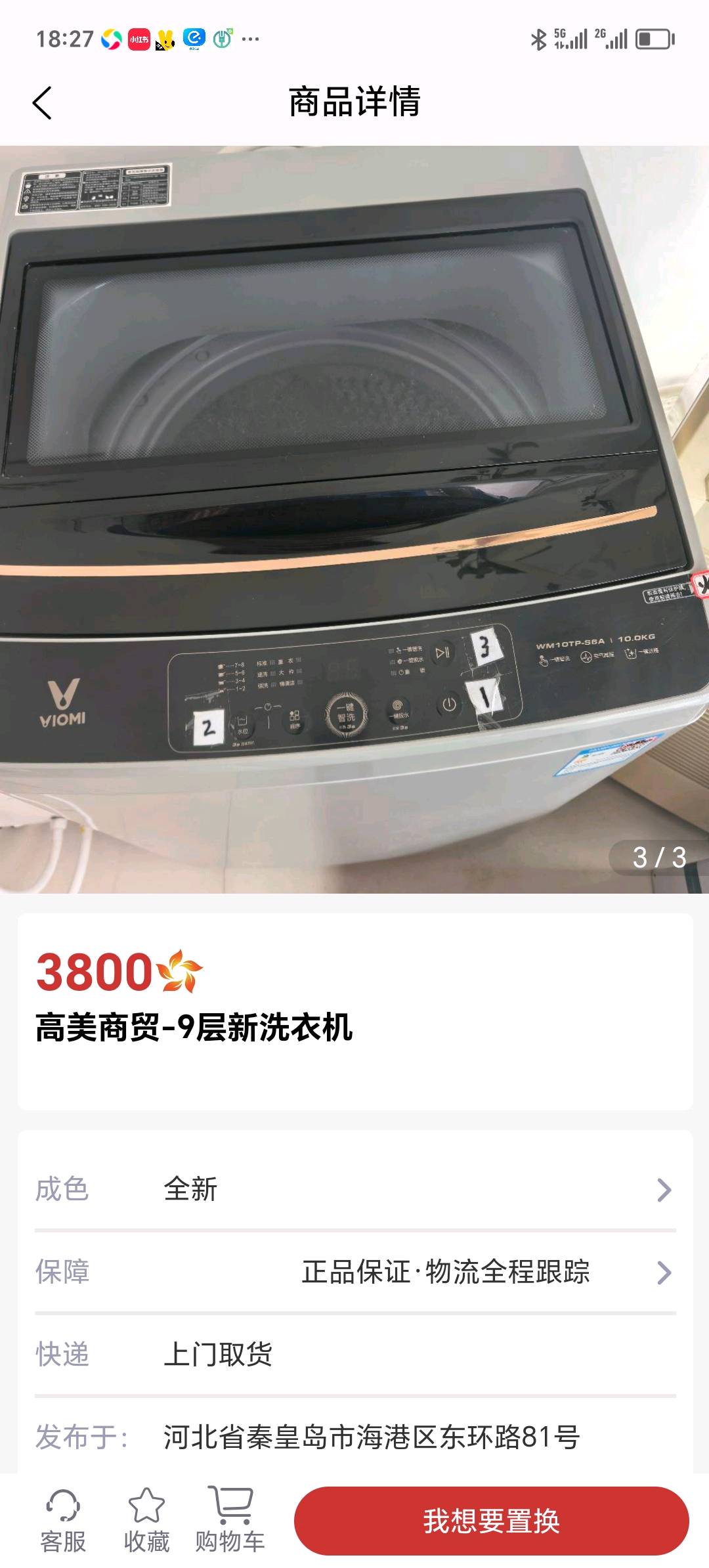This screenshot has width=709, height=1568.
Task: Tap the 我想要置换 button
Action: (x=491, y=1521)
